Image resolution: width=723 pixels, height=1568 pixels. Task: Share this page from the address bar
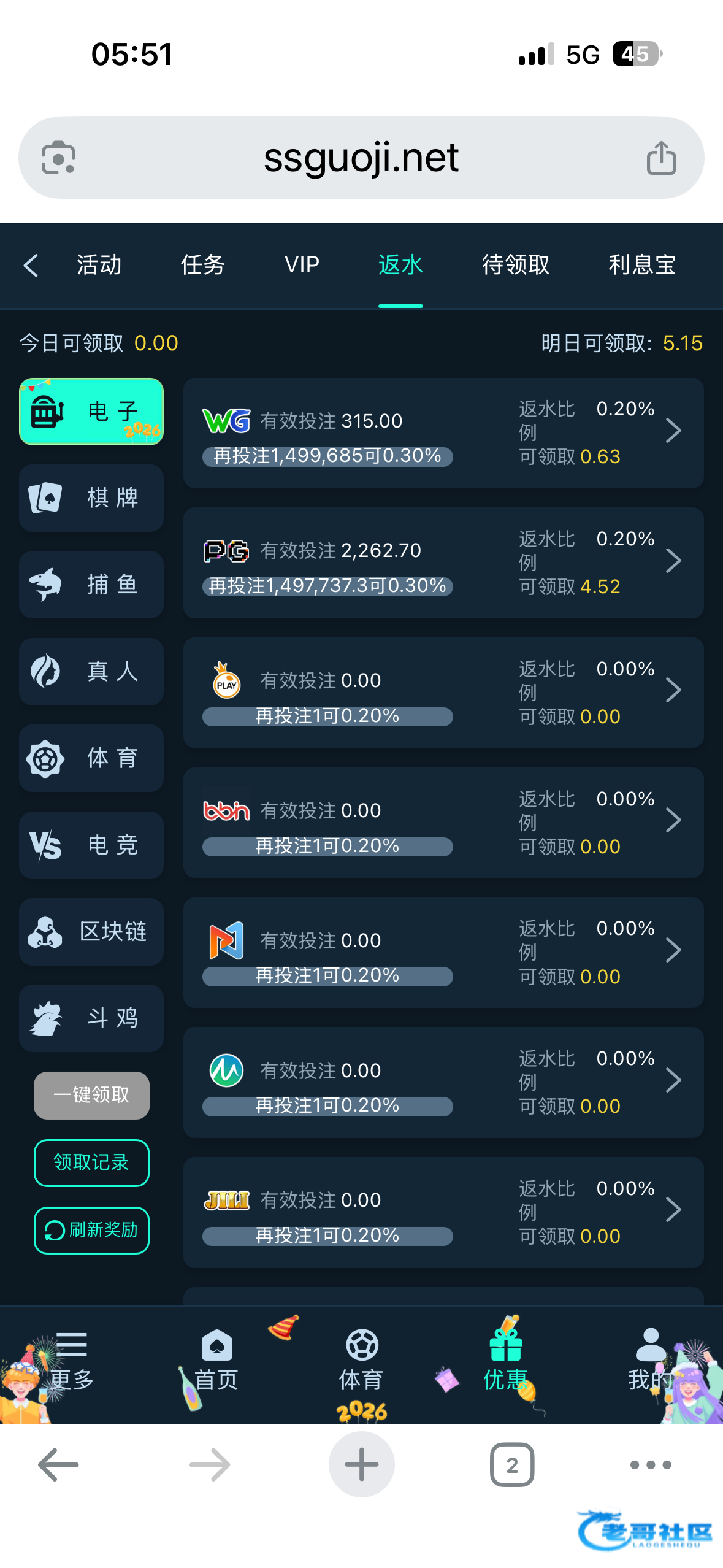[661, 158]
